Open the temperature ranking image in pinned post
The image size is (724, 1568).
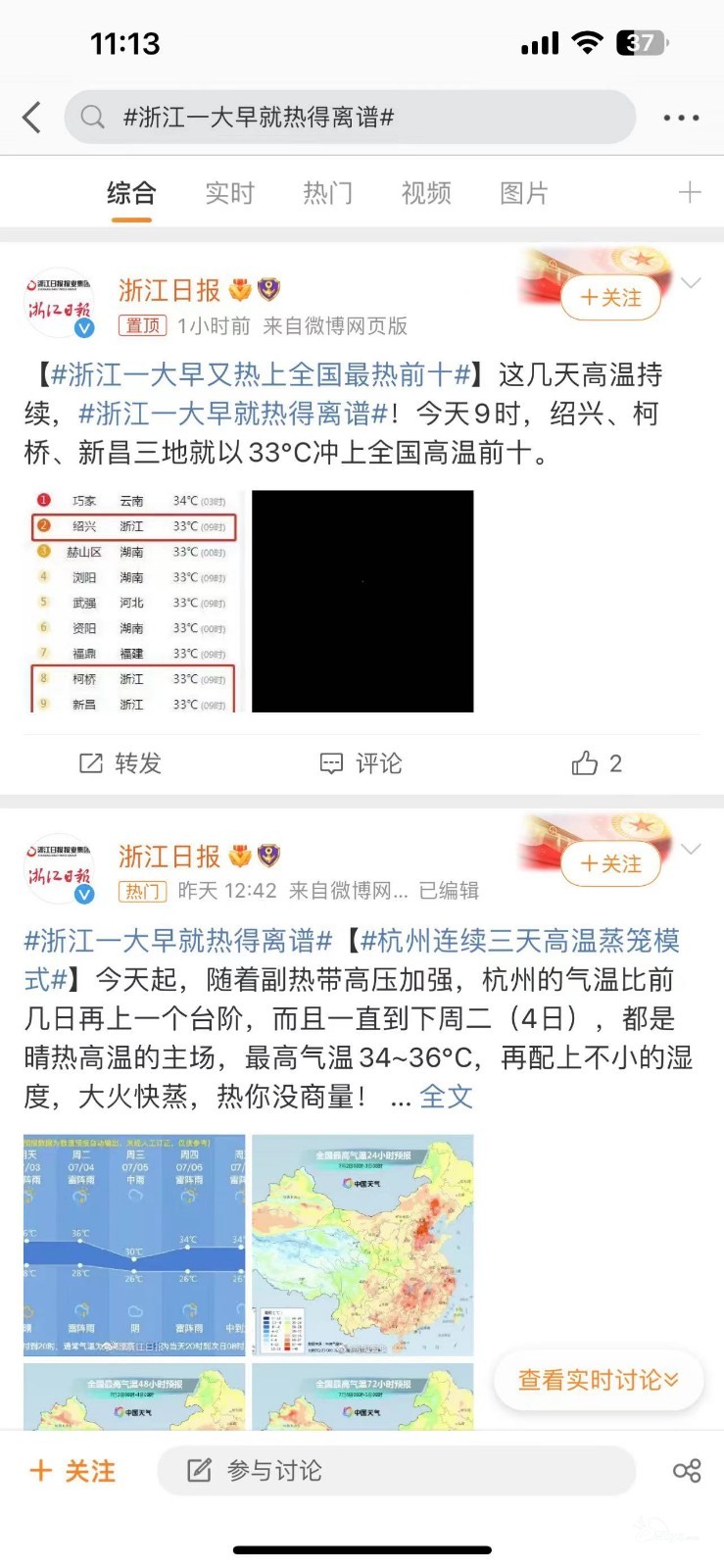[134, 601]
